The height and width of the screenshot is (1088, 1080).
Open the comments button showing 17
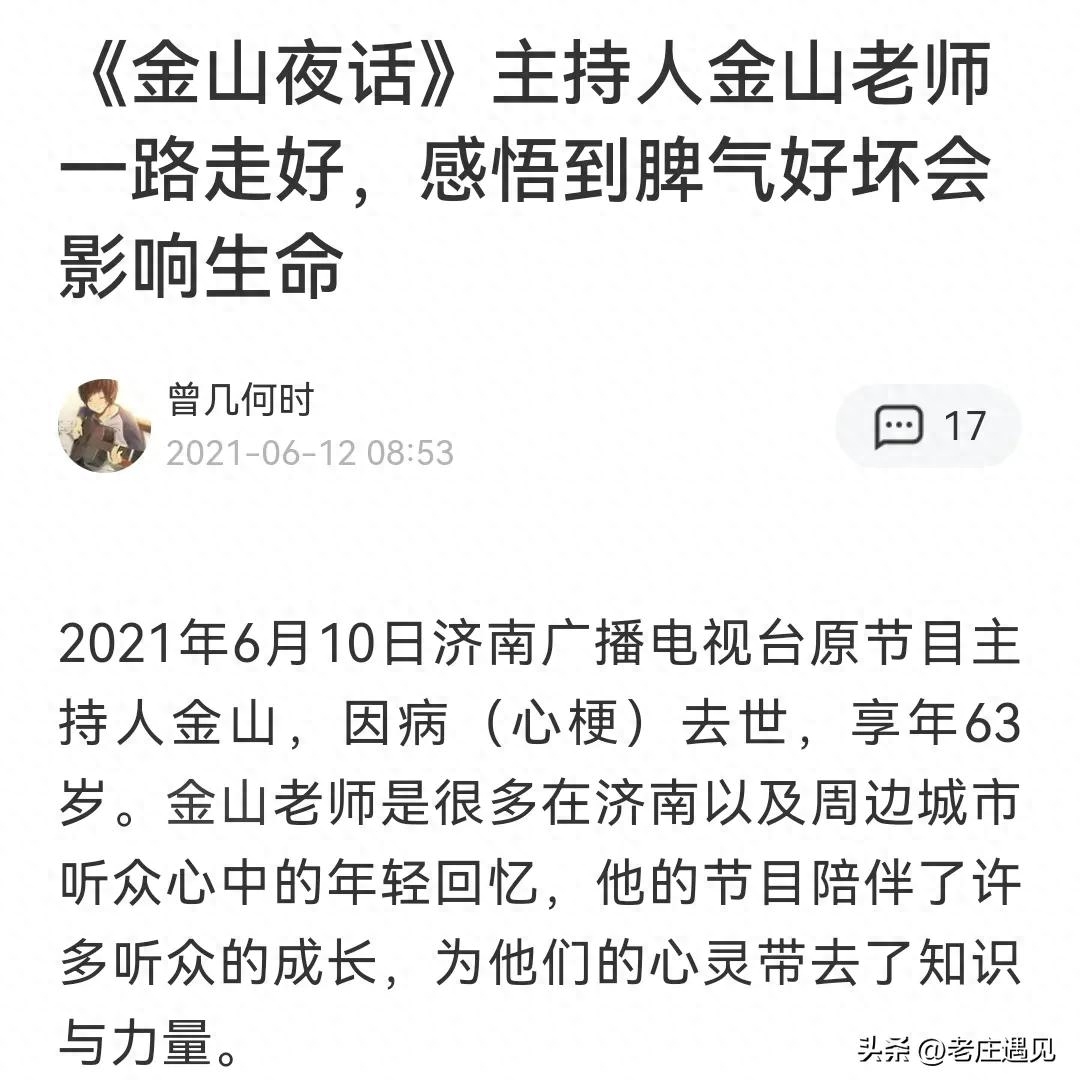coord(928,427)
